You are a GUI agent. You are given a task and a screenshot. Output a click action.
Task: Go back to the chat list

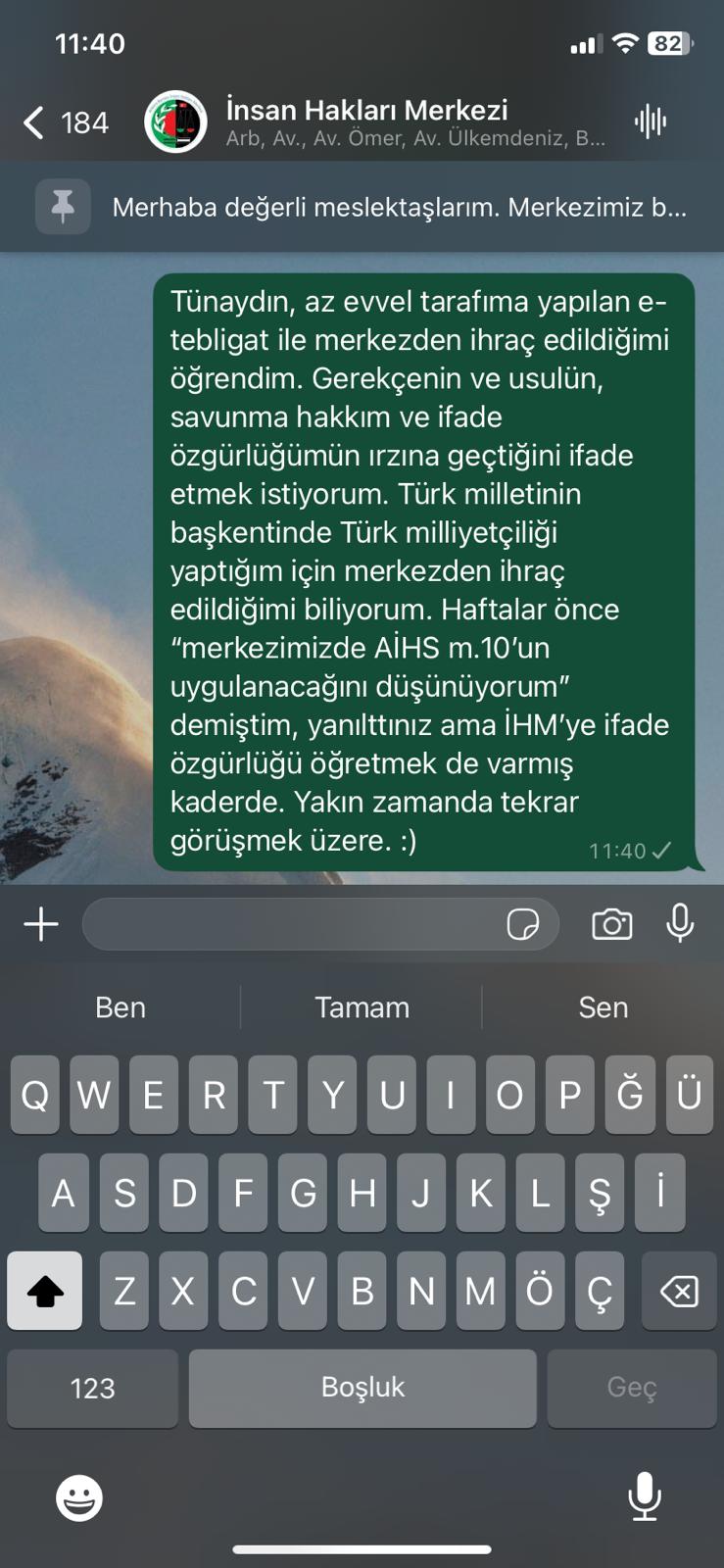35,122
